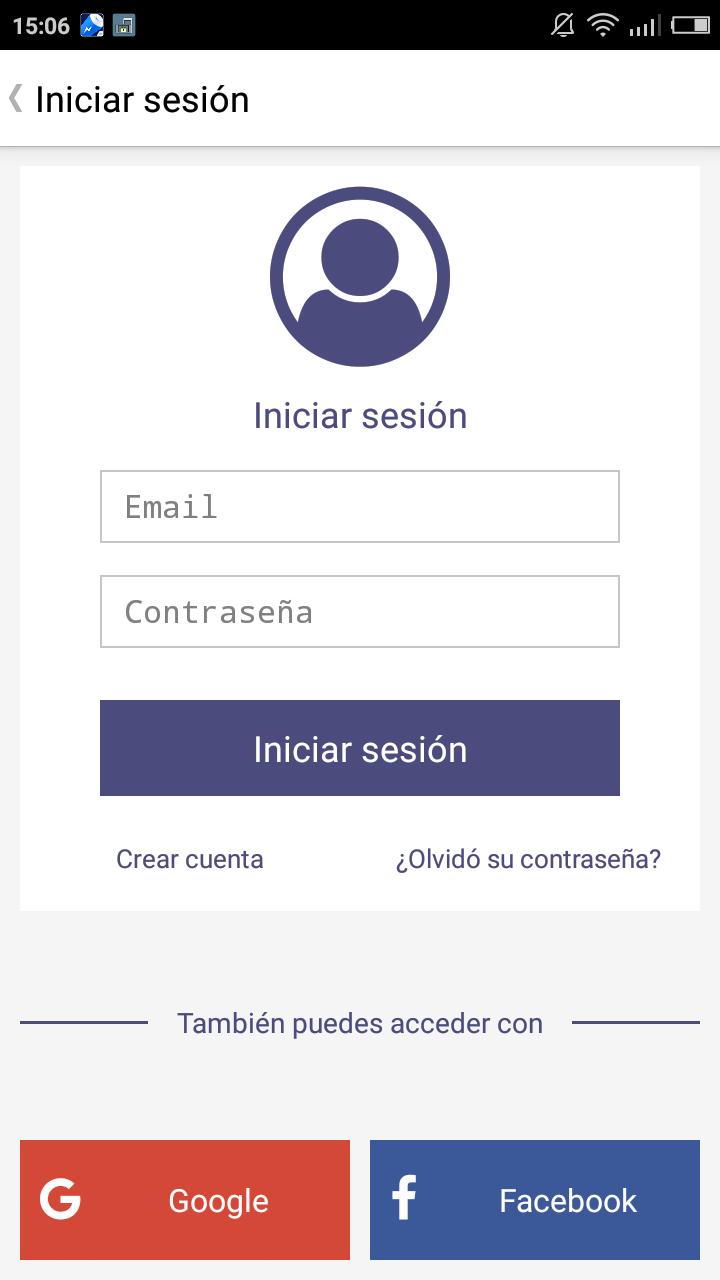
Task: Submit with the purple Iniciar sesión button
Action: pyautogui.click(x=360, y=748)
